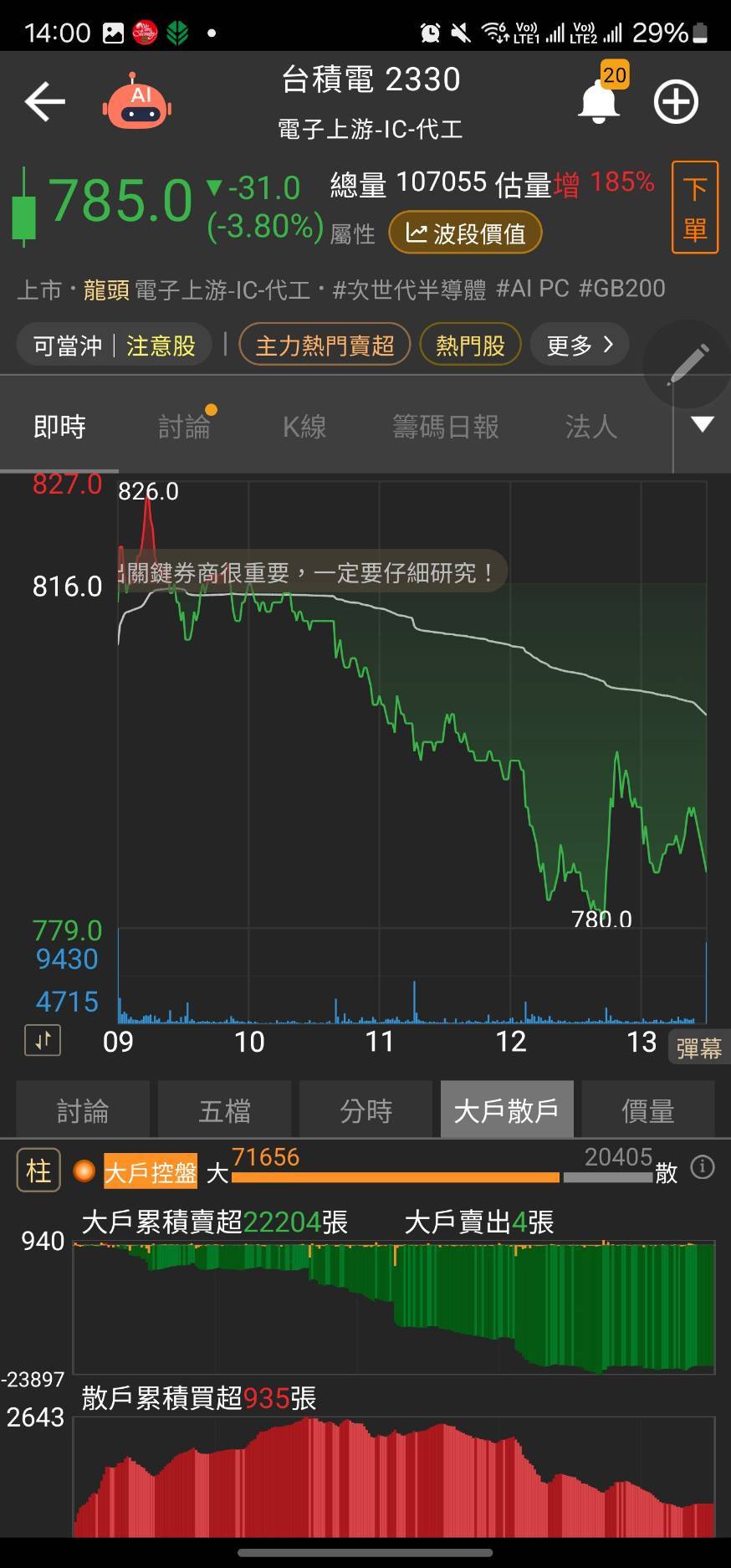The image size is (731, 1568).
Task: Tap the 下單 order button
Action: (694, 207)
